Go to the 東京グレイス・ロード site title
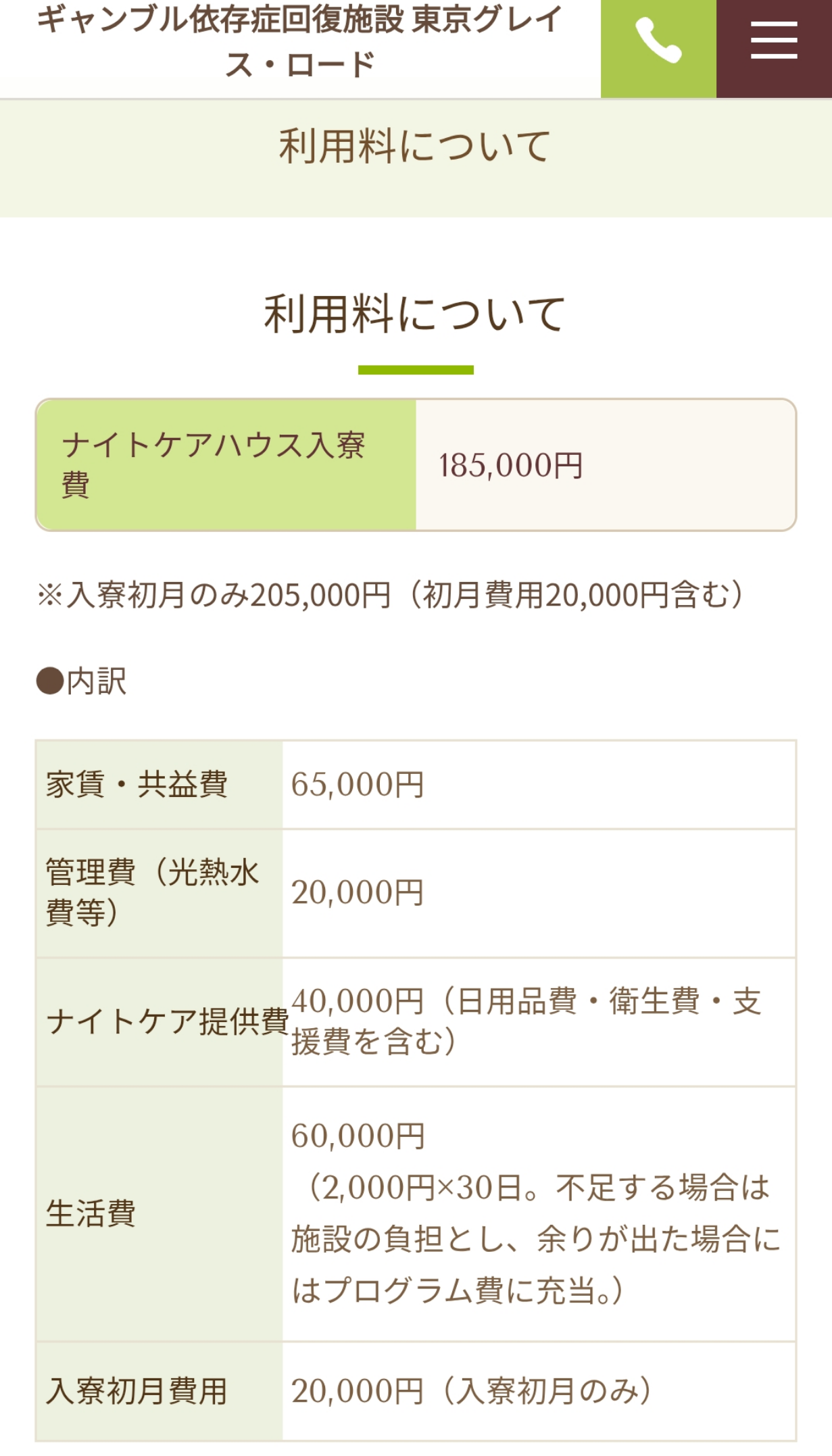 pos(299,42)
